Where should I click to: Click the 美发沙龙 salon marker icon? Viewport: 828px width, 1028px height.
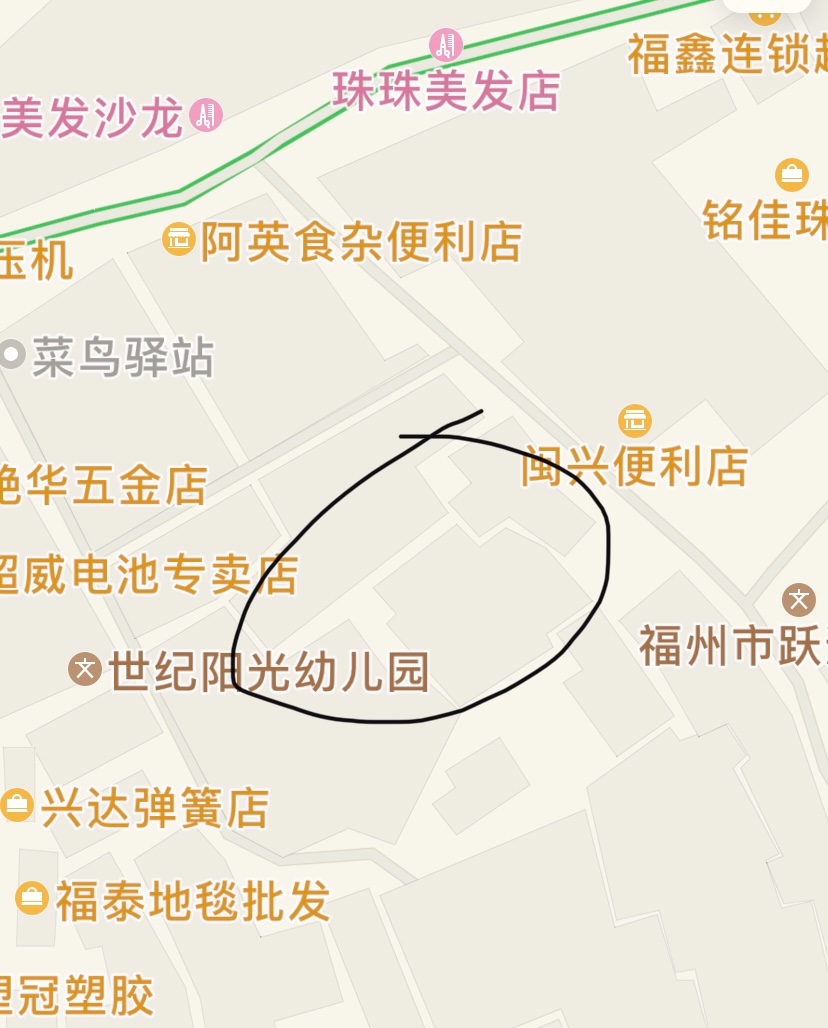point(204,113)
